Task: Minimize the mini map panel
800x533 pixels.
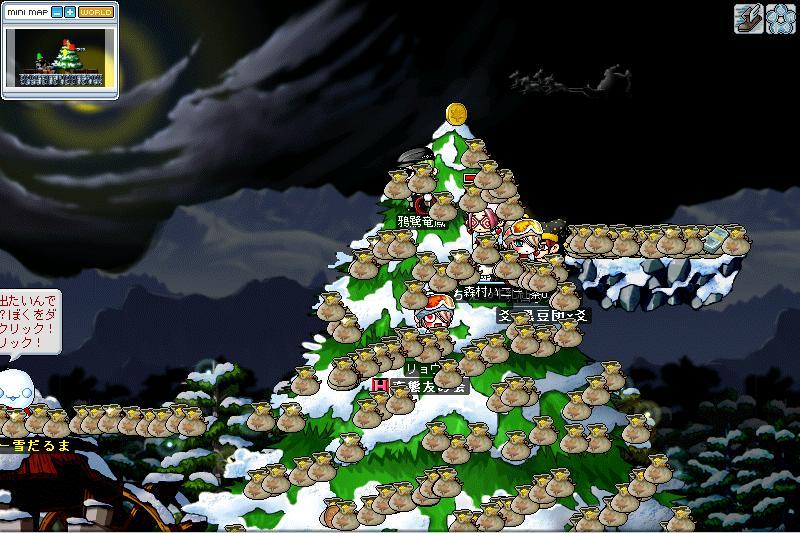Action: coord(56,12)
